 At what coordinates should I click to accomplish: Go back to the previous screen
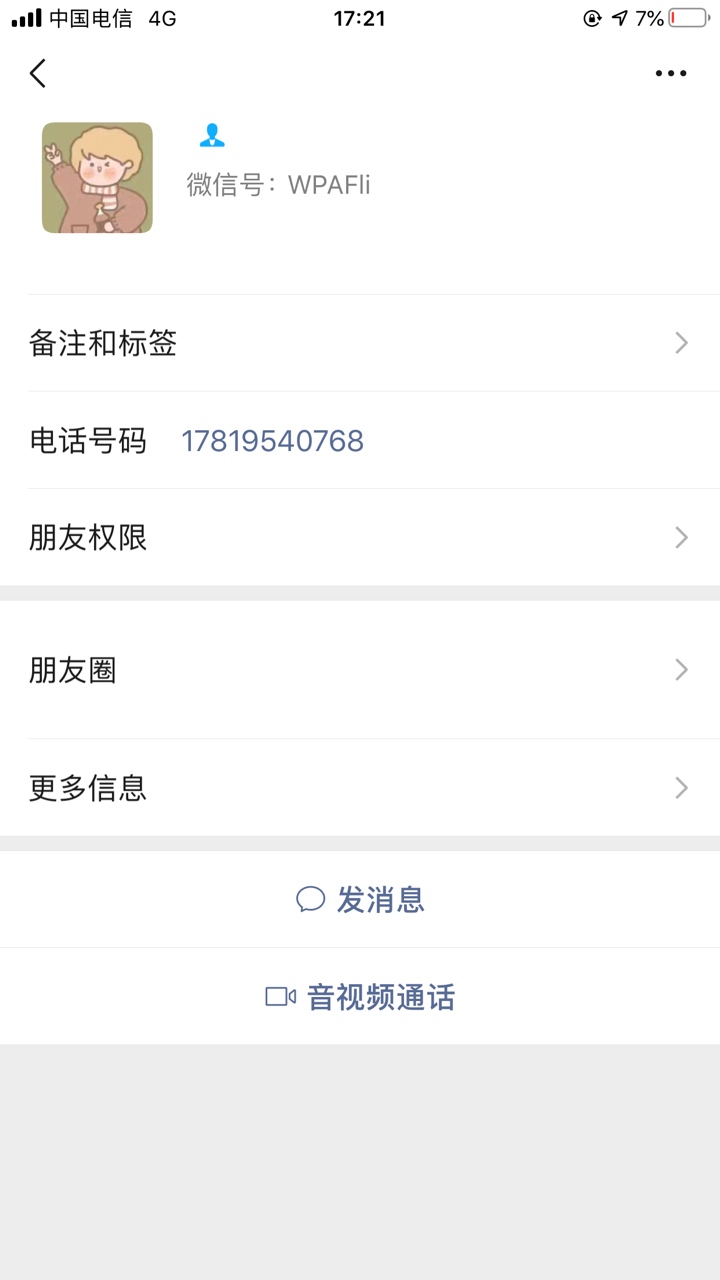(x=38, y=73)
